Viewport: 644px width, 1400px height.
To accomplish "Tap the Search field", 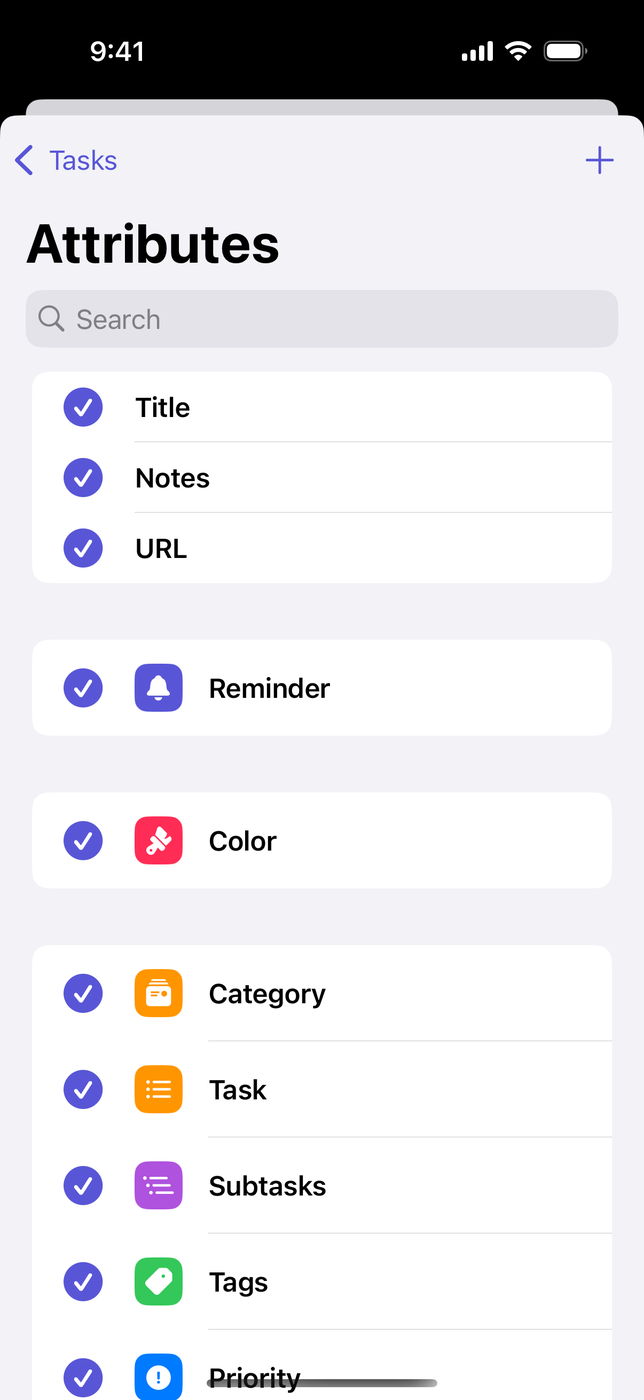I will pyautogui.click(x=322, y=319).
